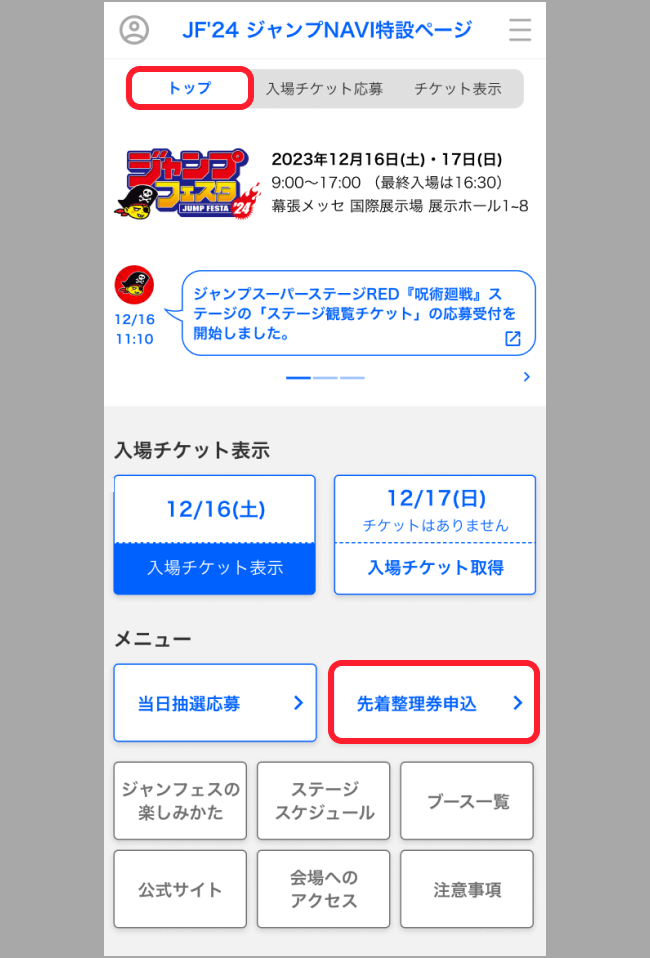
Task: Go to next announcement with the arrow
Action: tap(526, 377)
